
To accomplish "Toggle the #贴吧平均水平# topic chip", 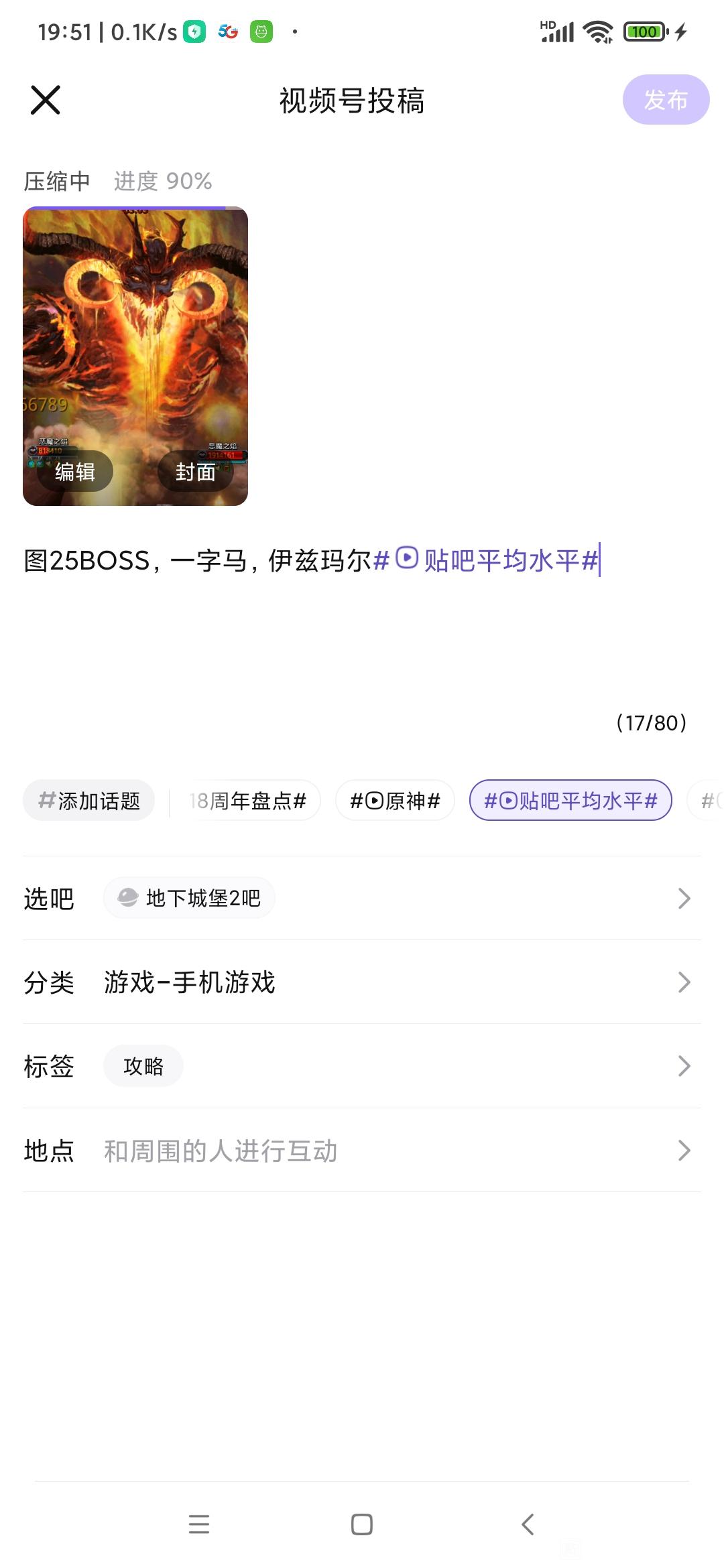I will [x=570, y=800].
